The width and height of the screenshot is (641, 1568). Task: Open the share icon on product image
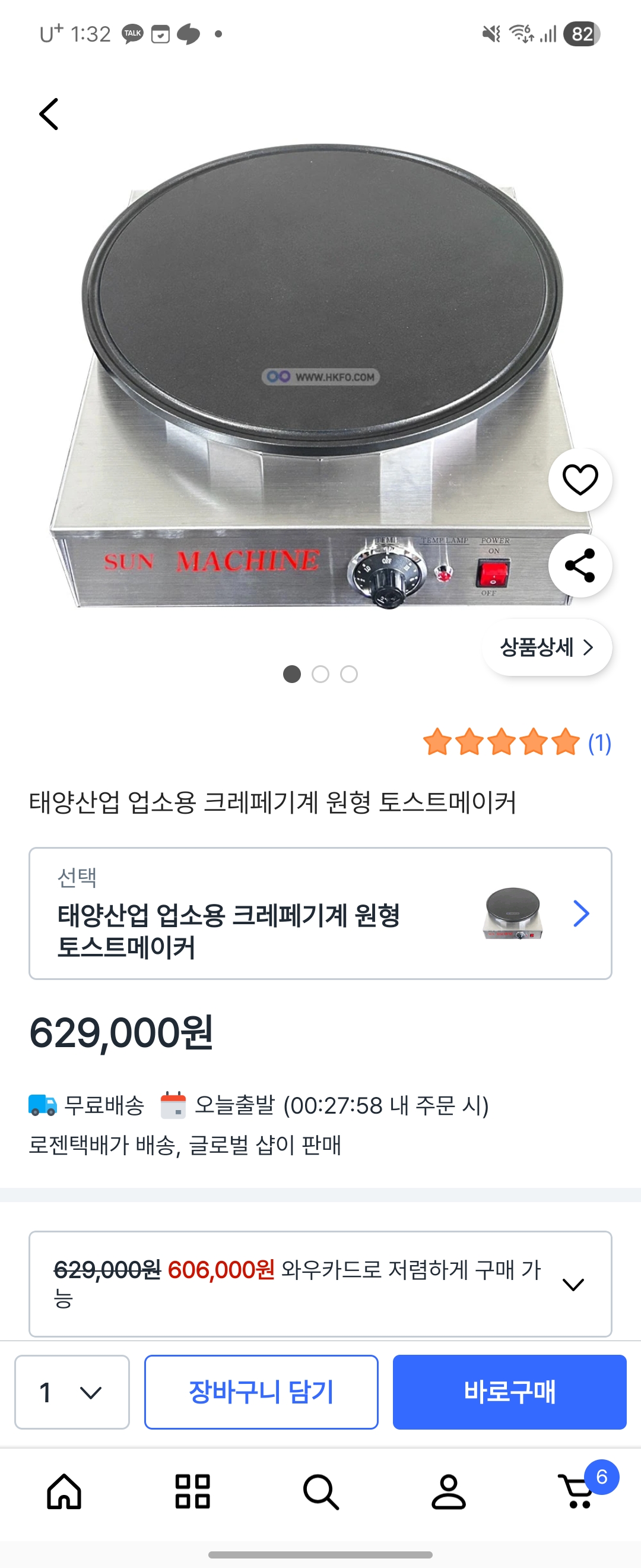click(580, 565)
